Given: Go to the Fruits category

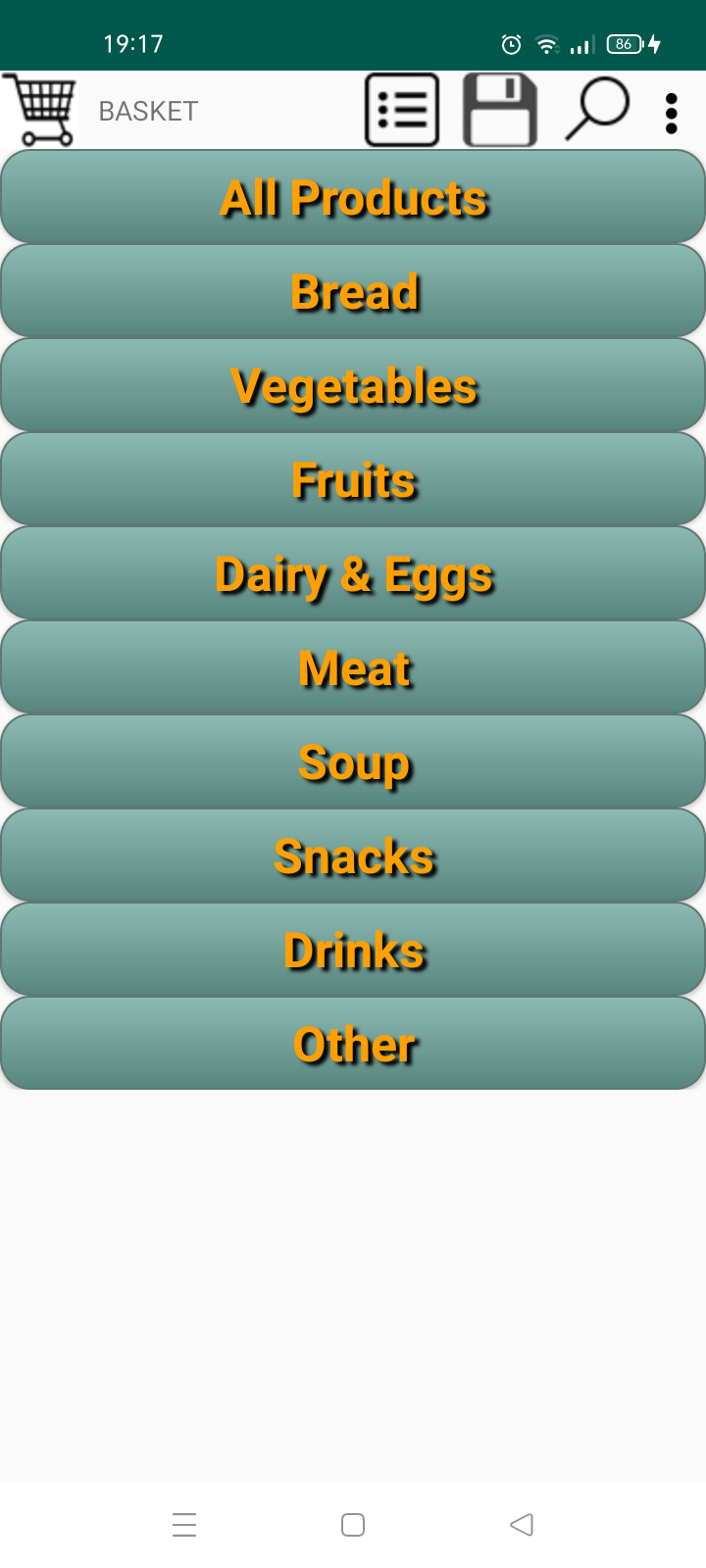Looking at the screenshot, I should click(353, 479).
